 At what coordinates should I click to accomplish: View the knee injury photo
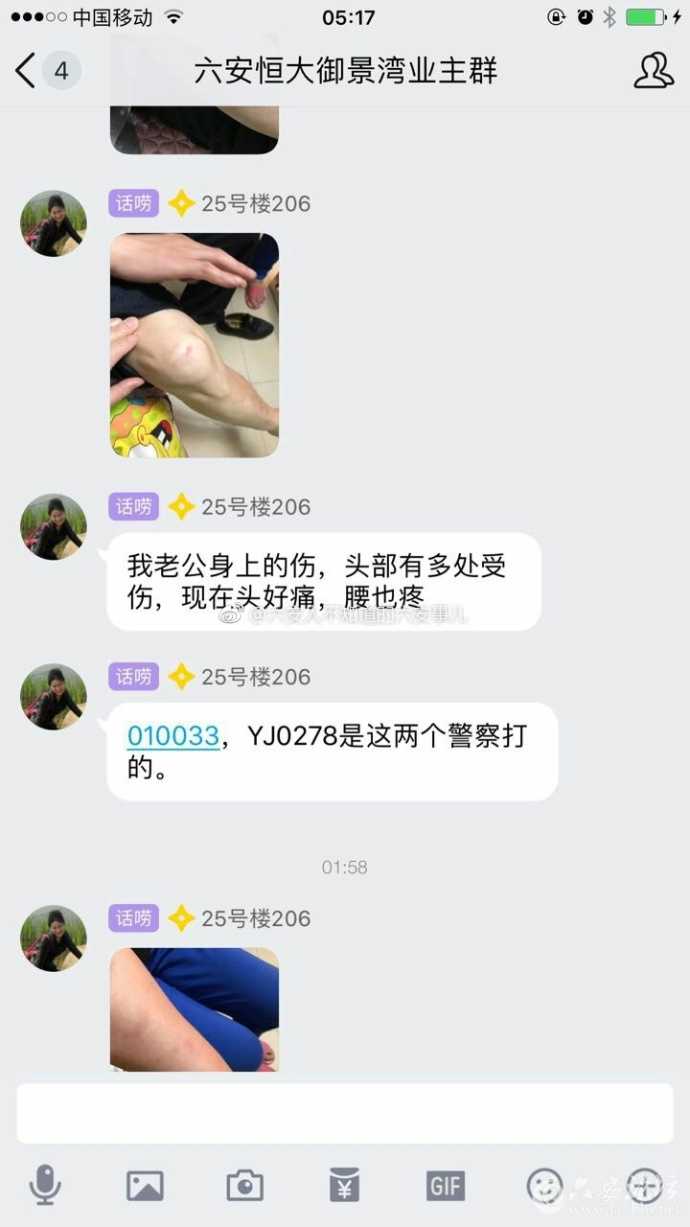tap(194, 345)
